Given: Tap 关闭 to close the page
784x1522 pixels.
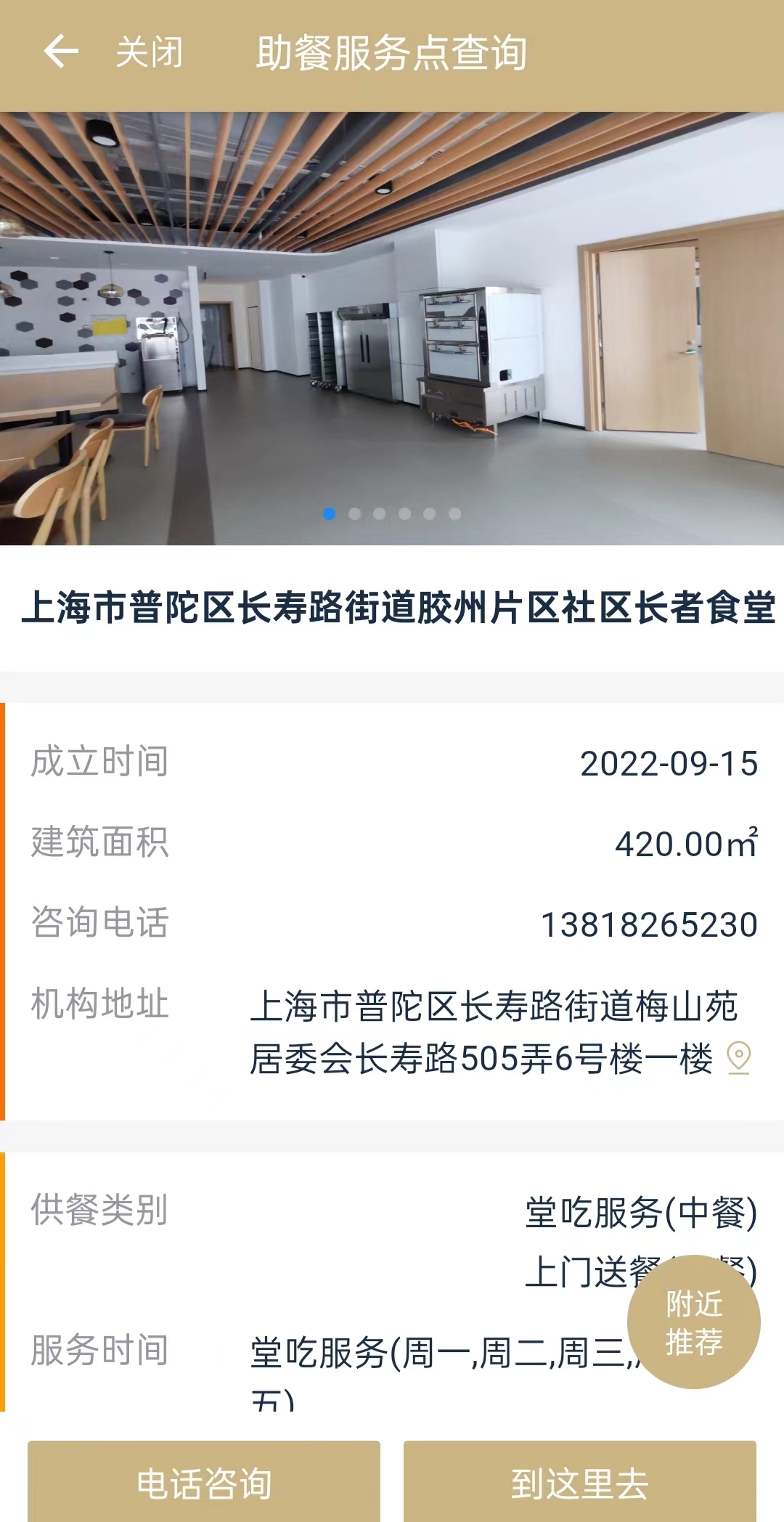Looking at the screenshot, I should (150, 52).
